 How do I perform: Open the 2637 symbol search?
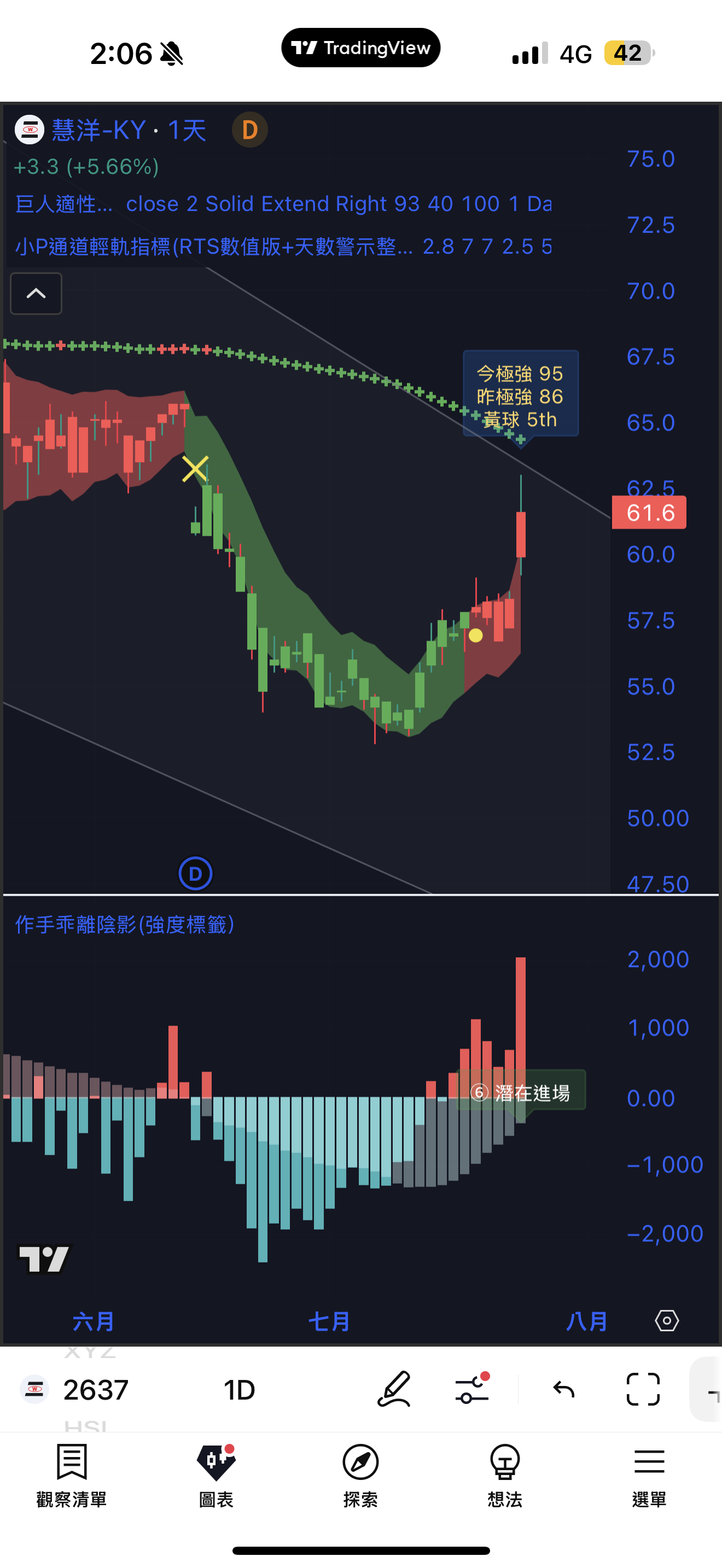96,1390
